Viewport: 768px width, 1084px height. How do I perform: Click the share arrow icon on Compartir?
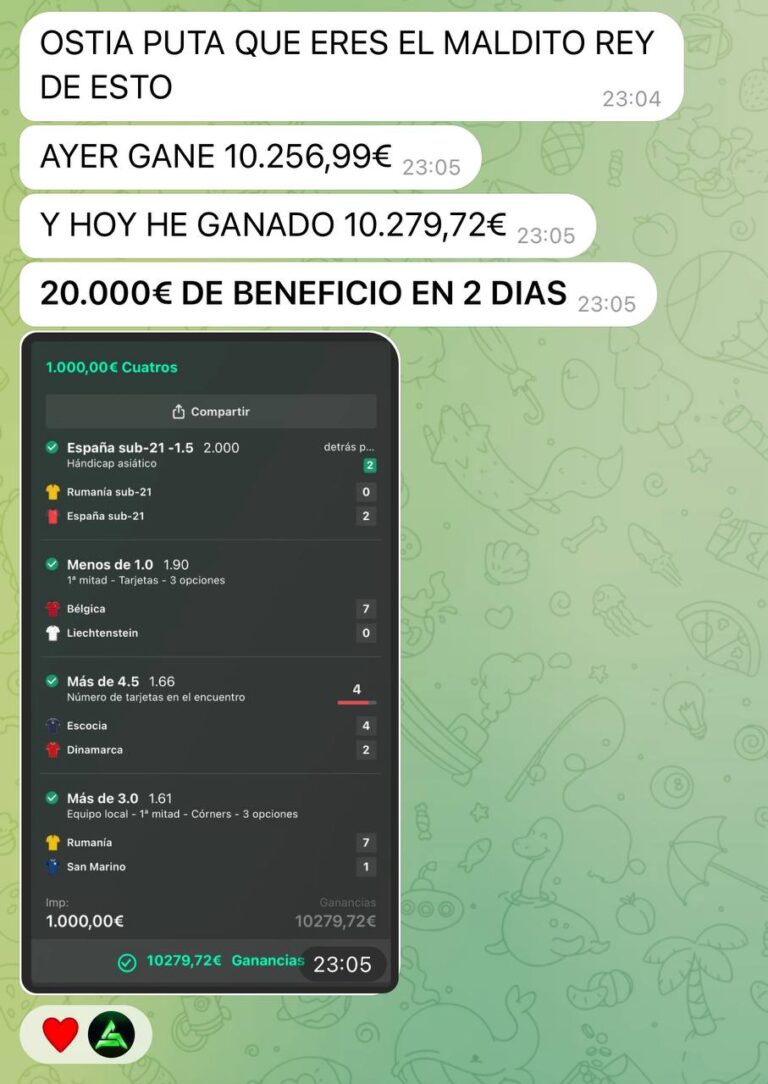tap(177, 411)
